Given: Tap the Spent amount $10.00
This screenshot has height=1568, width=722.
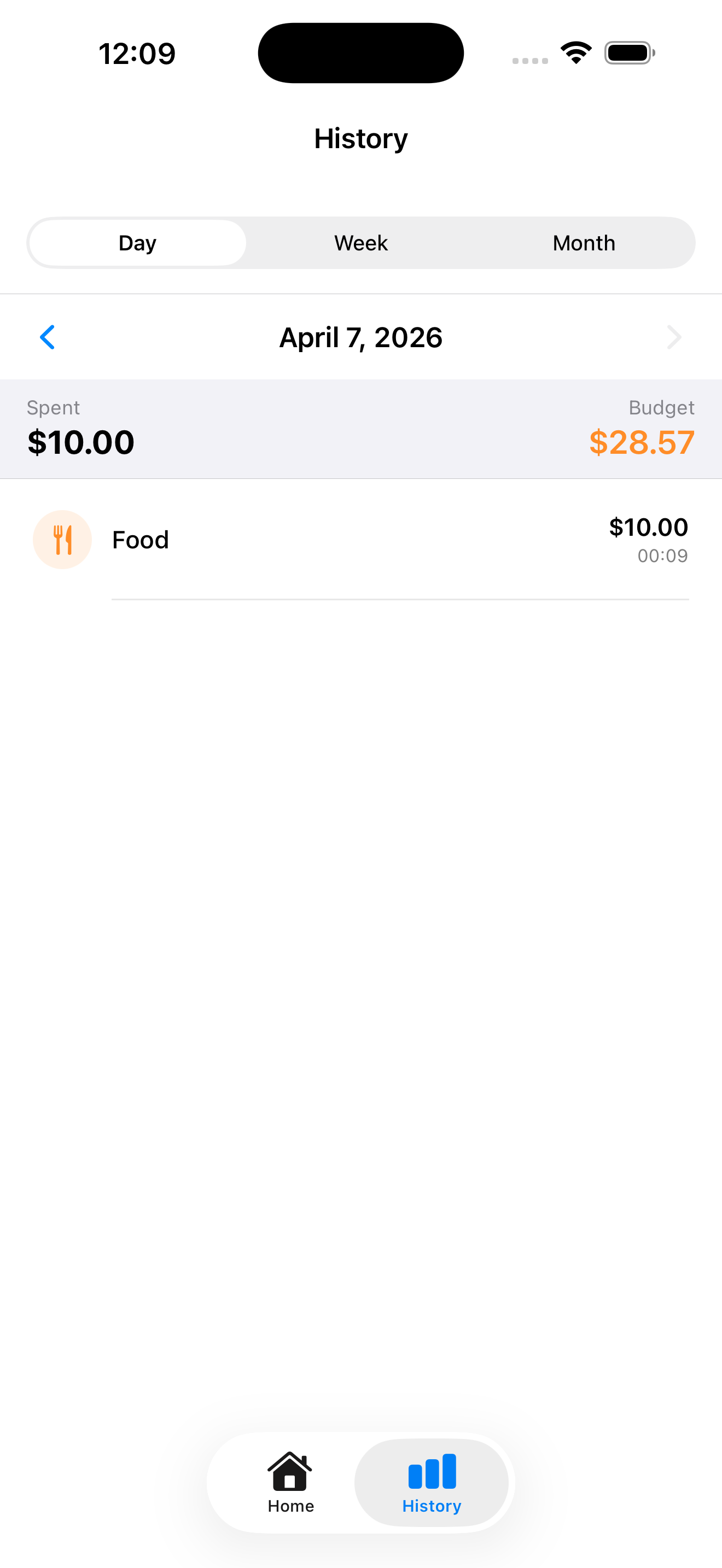Looking at the screenshot, I should (80, 441).
